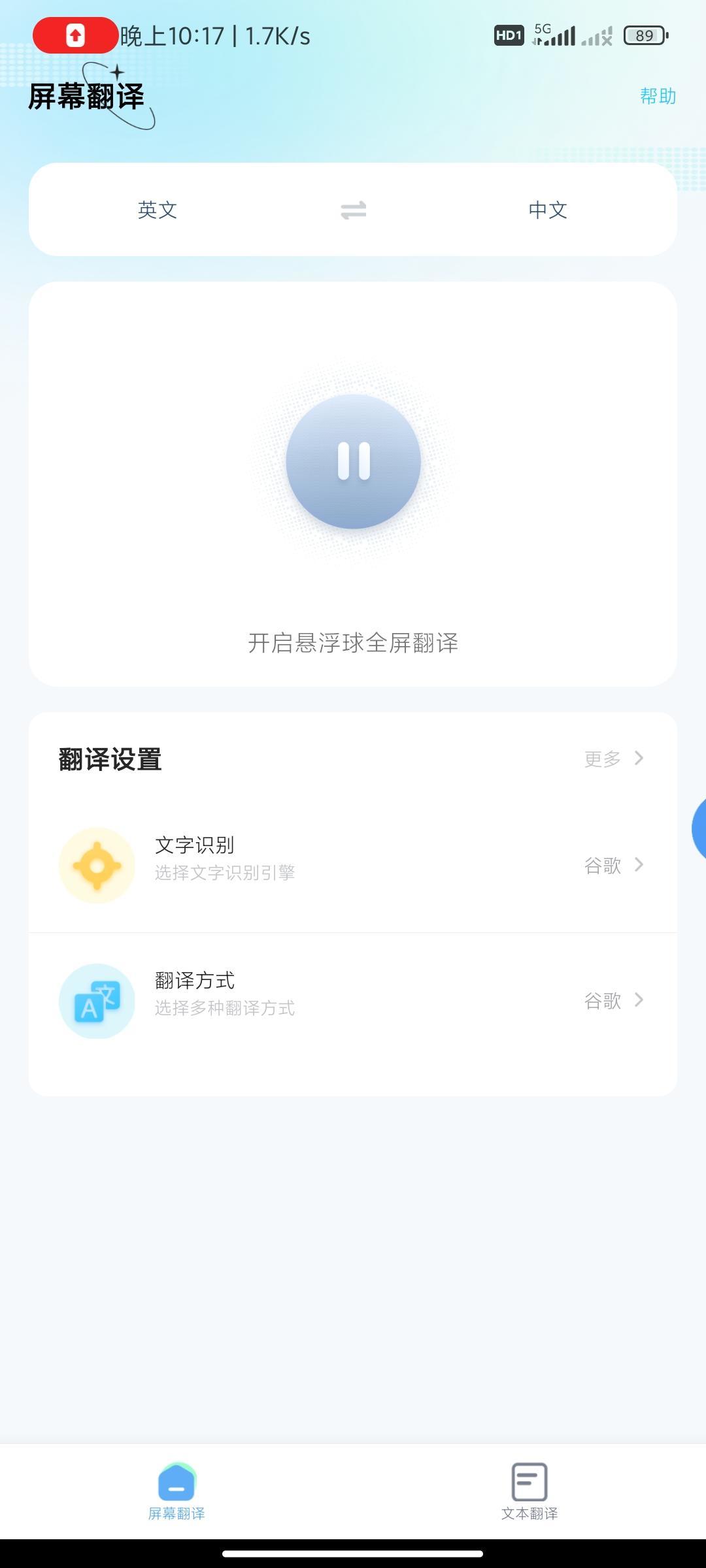Viewport: 706px width, 1568px height.
Task: Select the target language 中文
Action: point(548,210)
